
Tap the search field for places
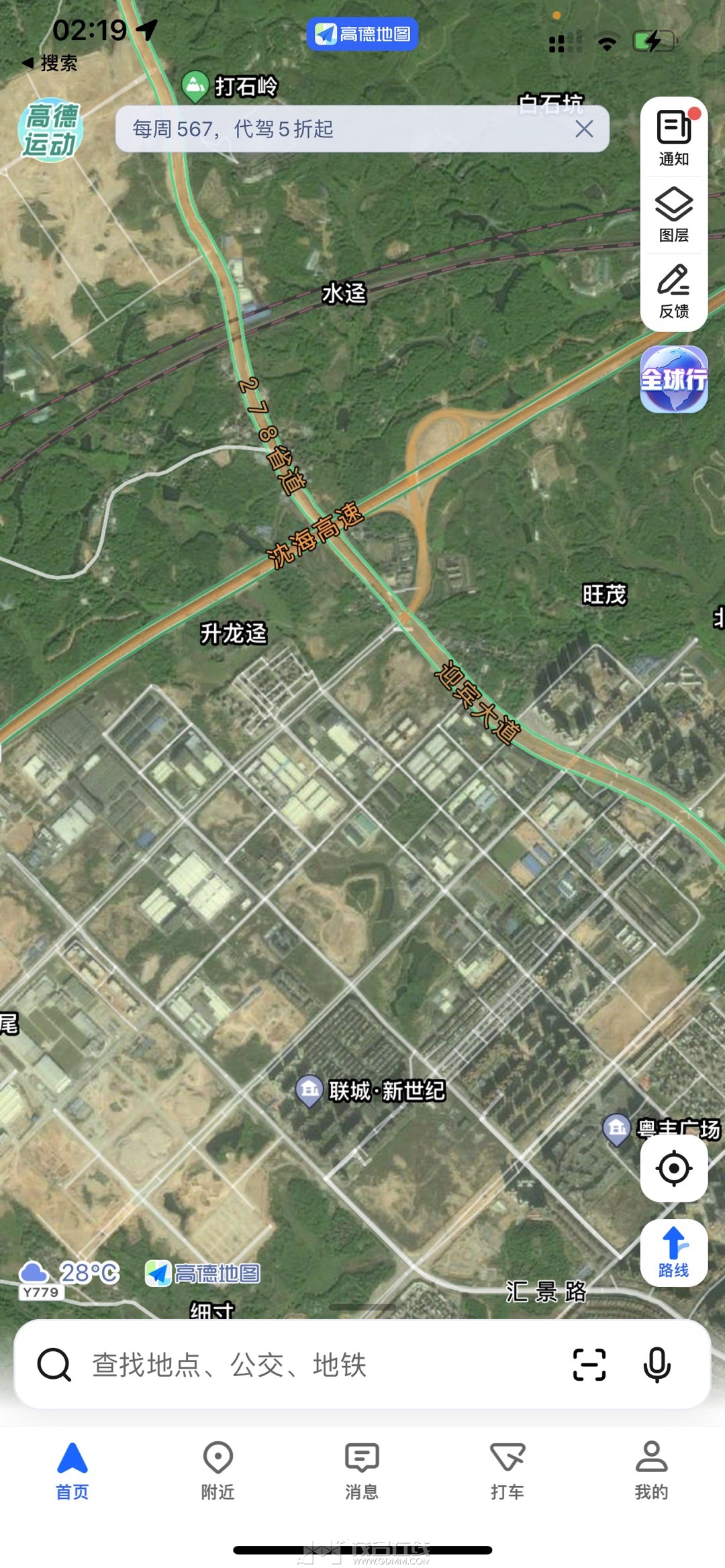click(x=302, y=1365)
